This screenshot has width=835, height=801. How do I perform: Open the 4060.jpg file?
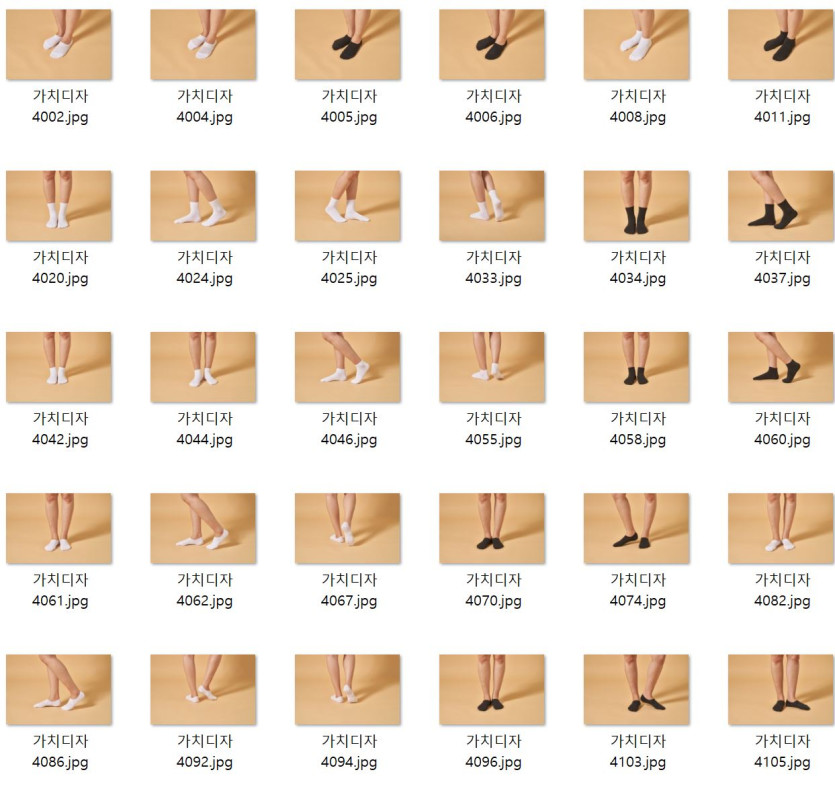[x=781, y=367]
